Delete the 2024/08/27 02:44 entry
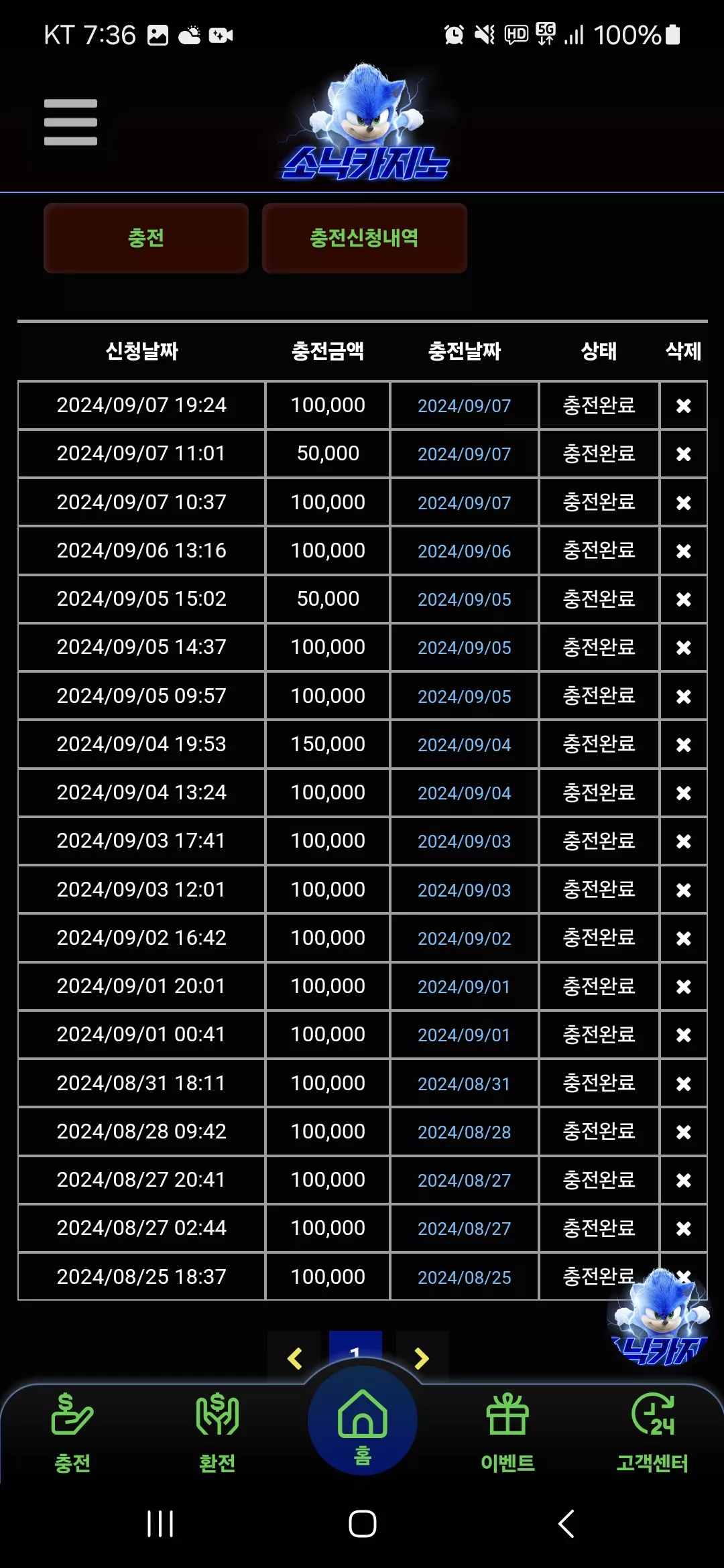This screenshot has height=1568, width=724. (x=683, y=1228)
